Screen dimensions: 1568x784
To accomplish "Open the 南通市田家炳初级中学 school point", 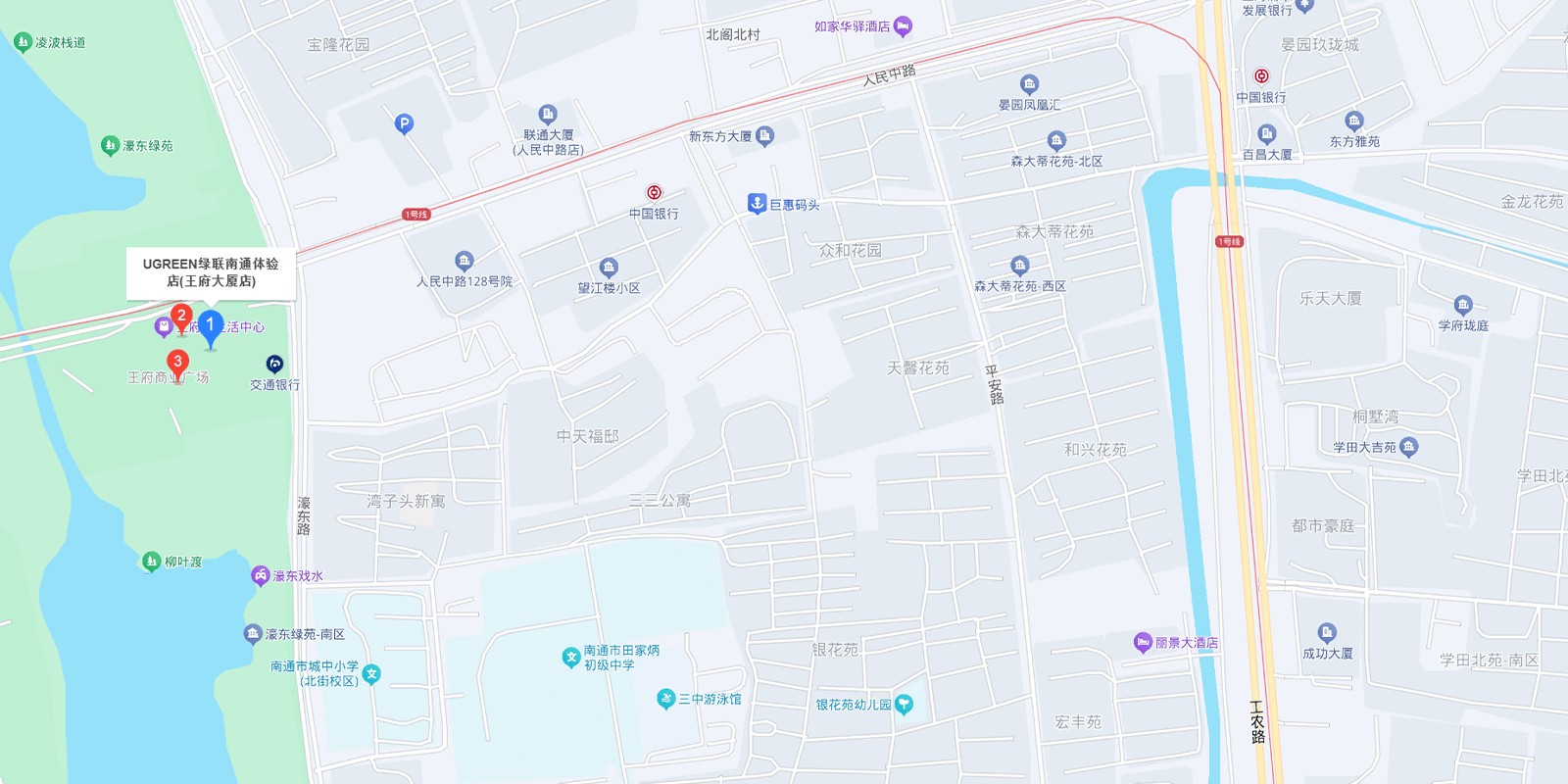I will click(x=571, y=658).
